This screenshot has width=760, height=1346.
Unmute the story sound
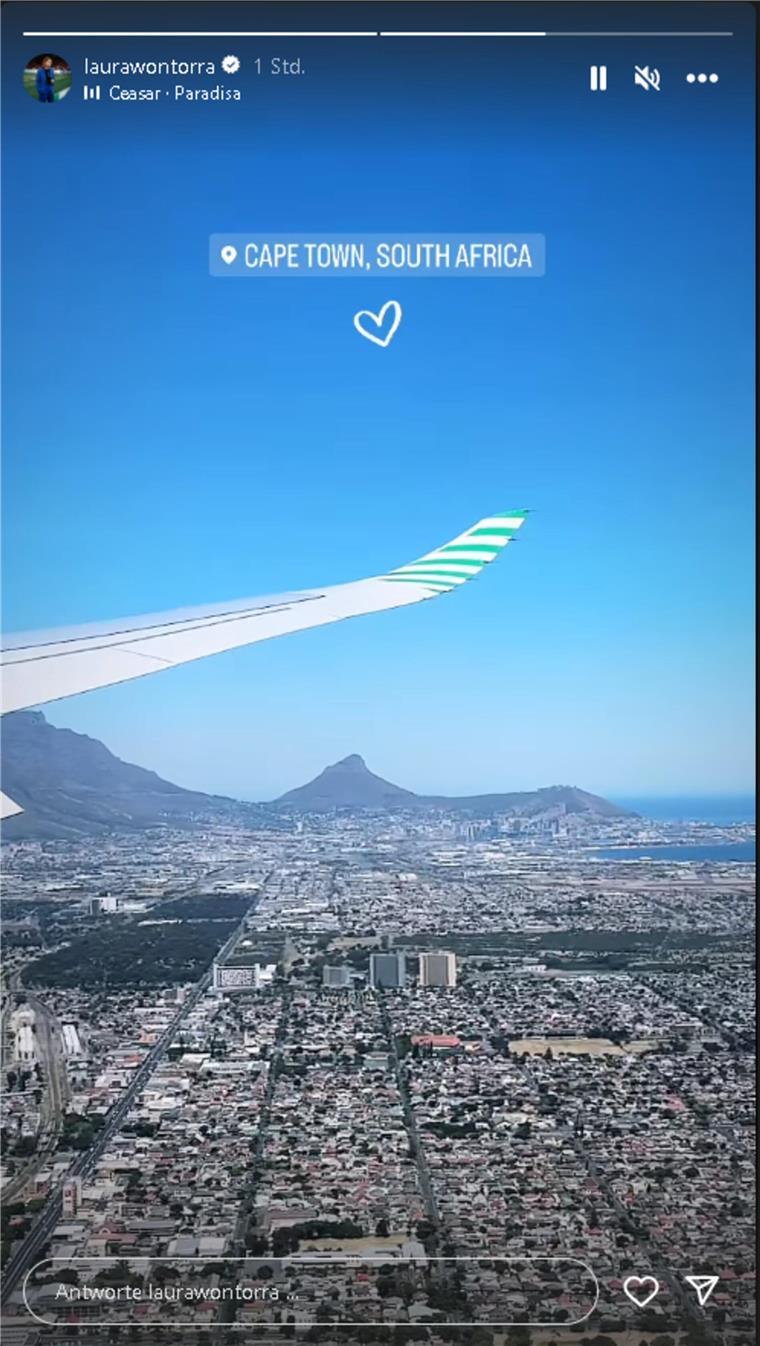click(647, 78)
